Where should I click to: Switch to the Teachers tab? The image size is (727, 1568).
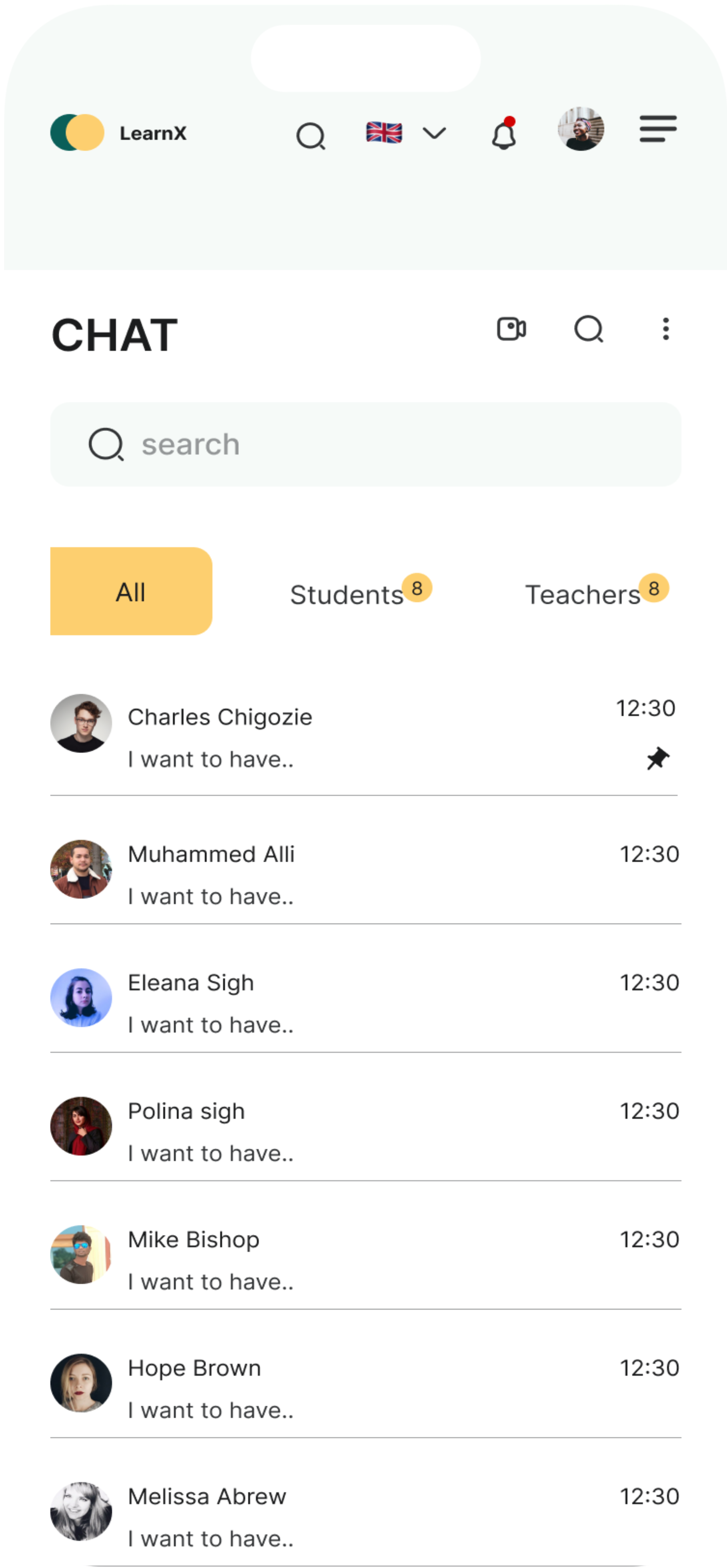point(583,595)
